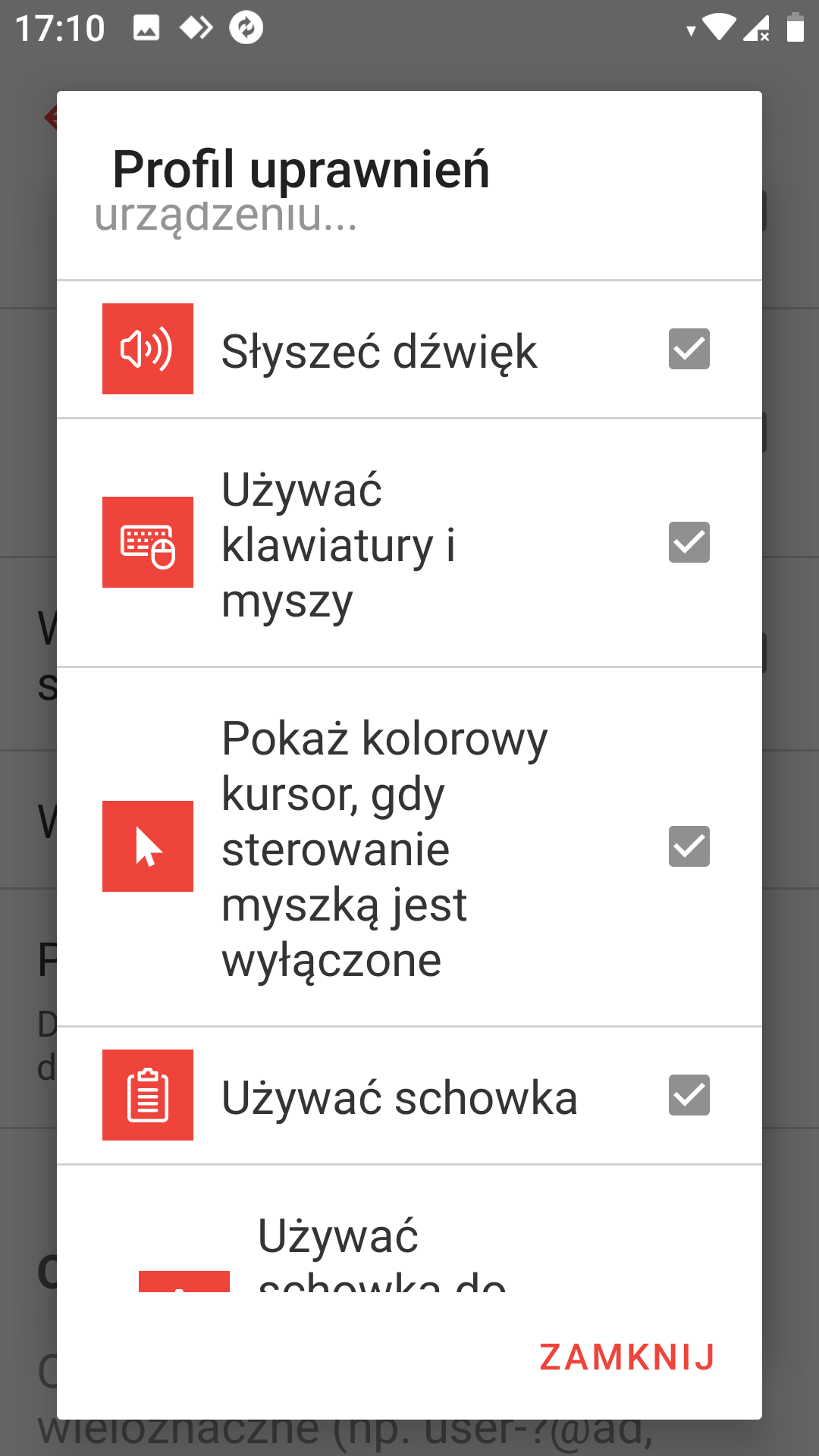Disable the Pokaż kolorowy kursor checkbox

point(689,846)
